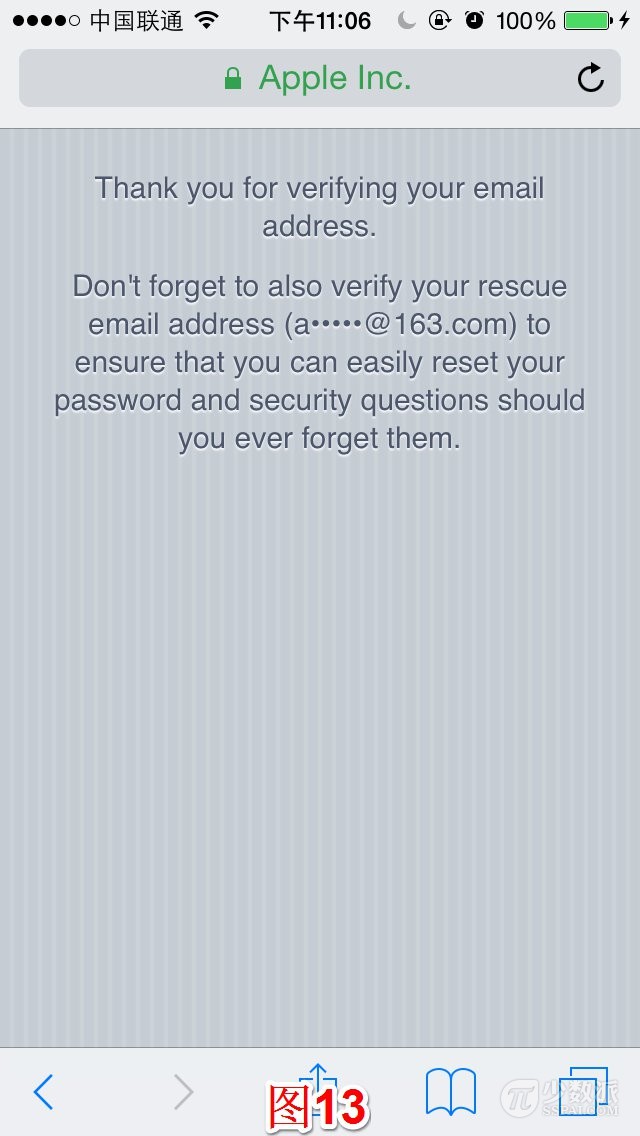This screenshot has height=1136, width=640.
Task: Go back to the previous page
Action: tap(43, 1092)
